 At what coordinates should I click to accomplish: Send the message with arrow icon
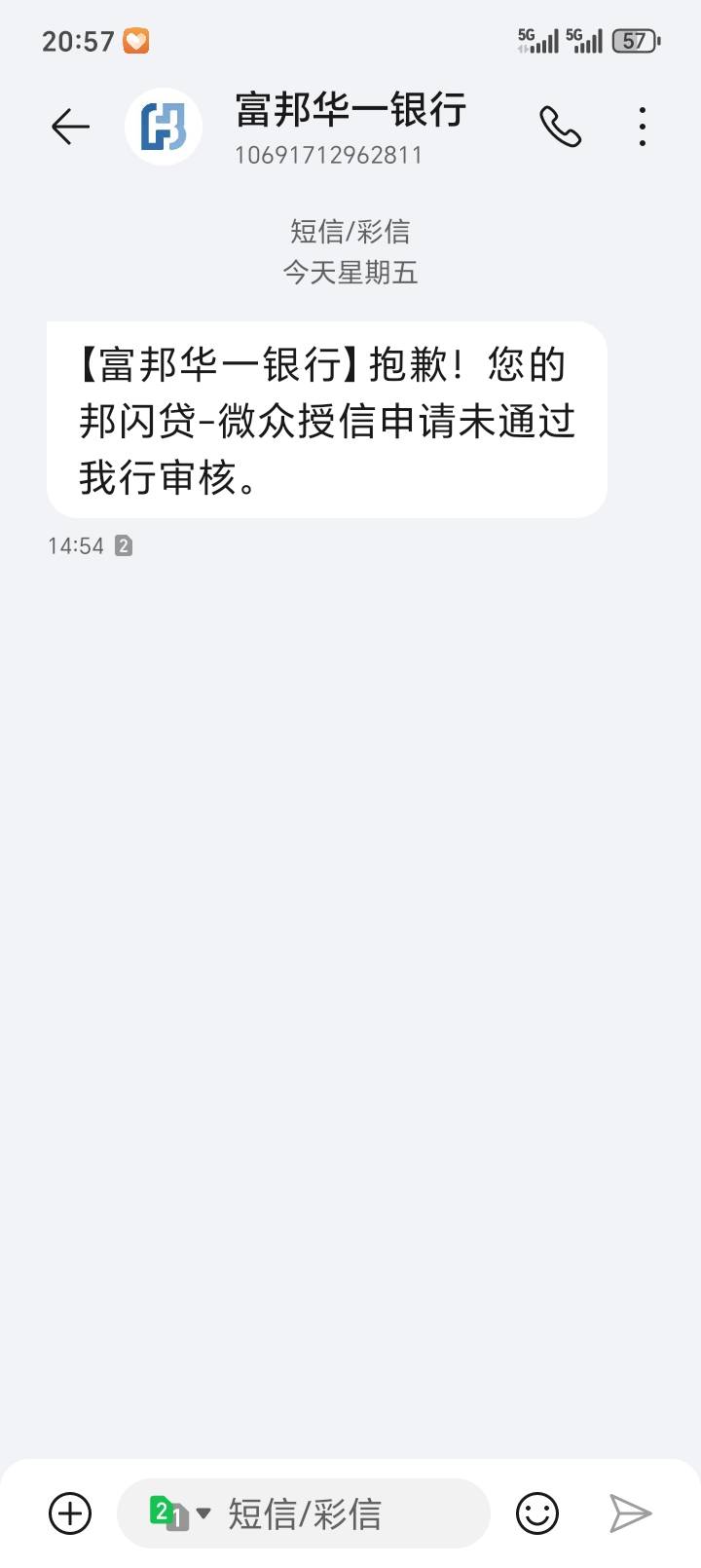click(x=630, y=1513)
